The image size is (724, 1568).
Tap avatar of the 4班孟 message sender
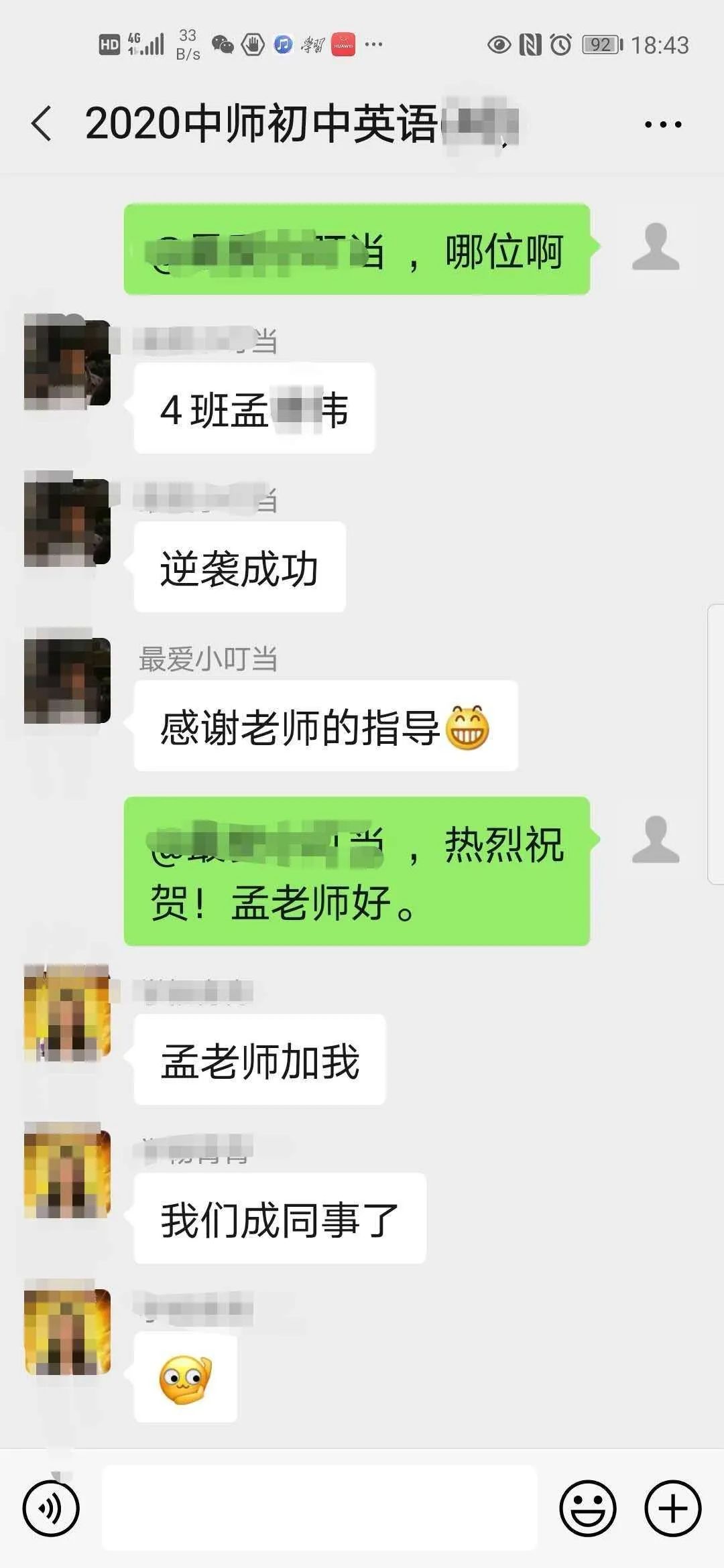[67, 363]
